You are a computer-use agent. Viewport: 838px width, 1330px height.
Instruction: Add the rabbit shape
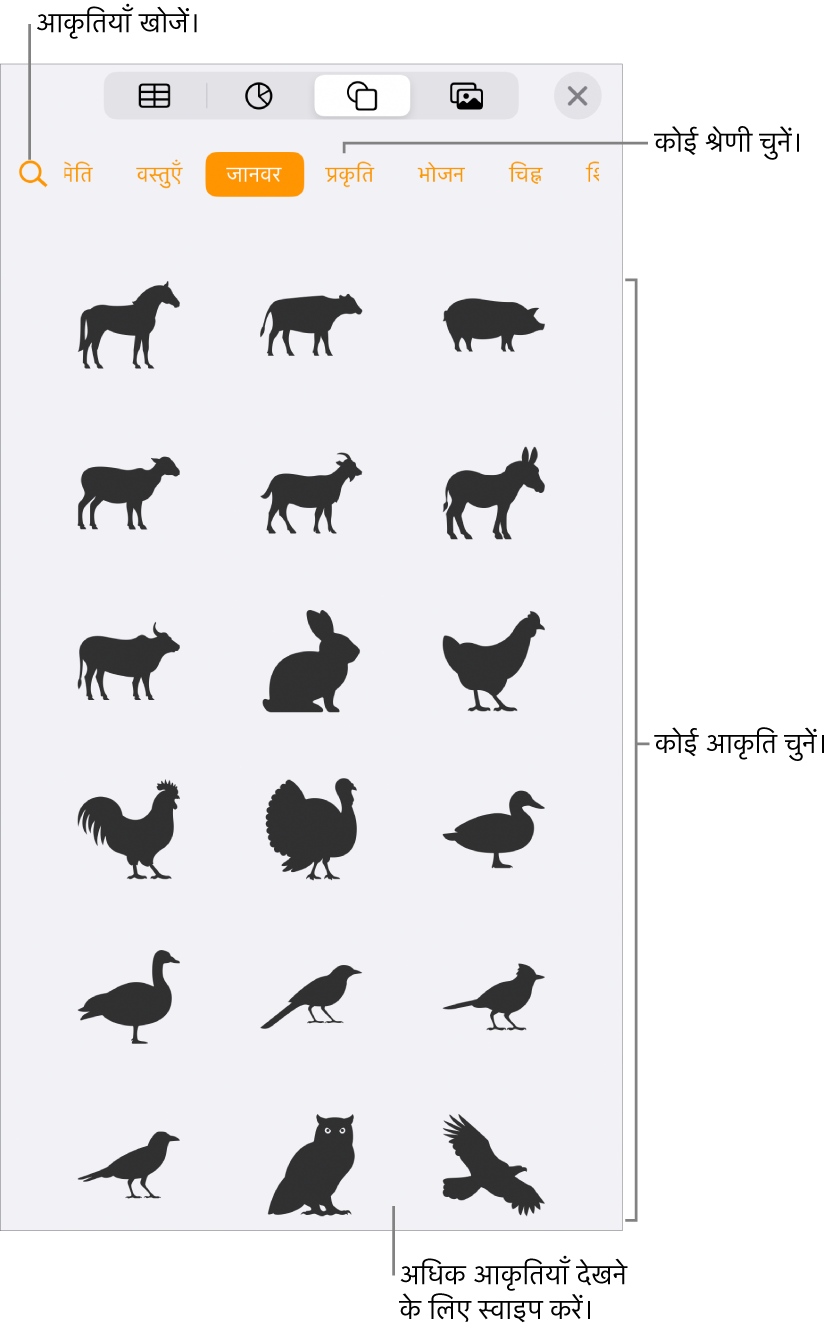pyautogui.click(x=311, y=661)
